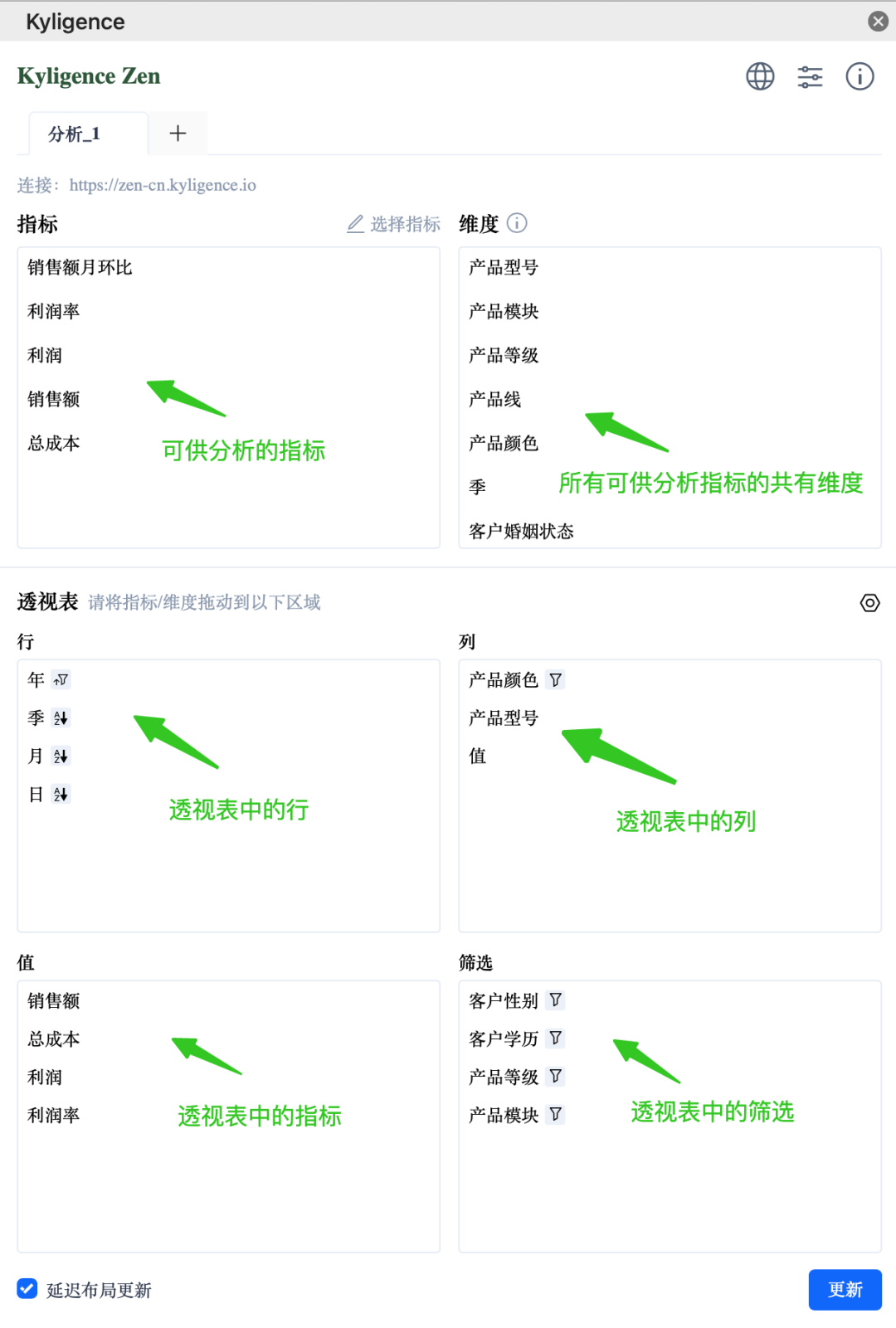Tap the sort icon next to 月
Image resolution: width=896 pixels, height=1328 pixels.
pos(61,756)
